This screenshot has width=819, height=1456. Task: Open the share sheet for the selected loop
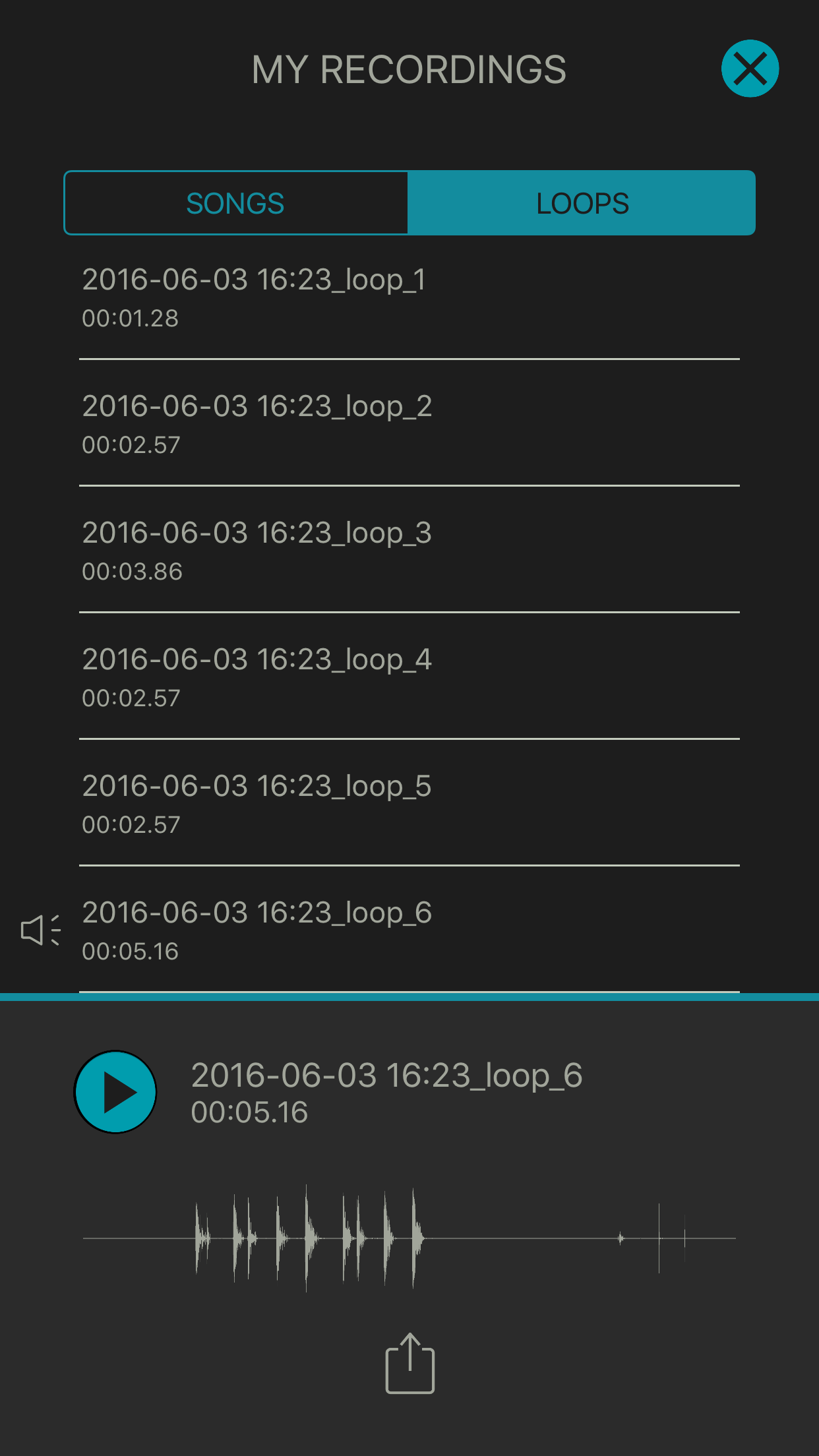click(x=409, y=1365)
